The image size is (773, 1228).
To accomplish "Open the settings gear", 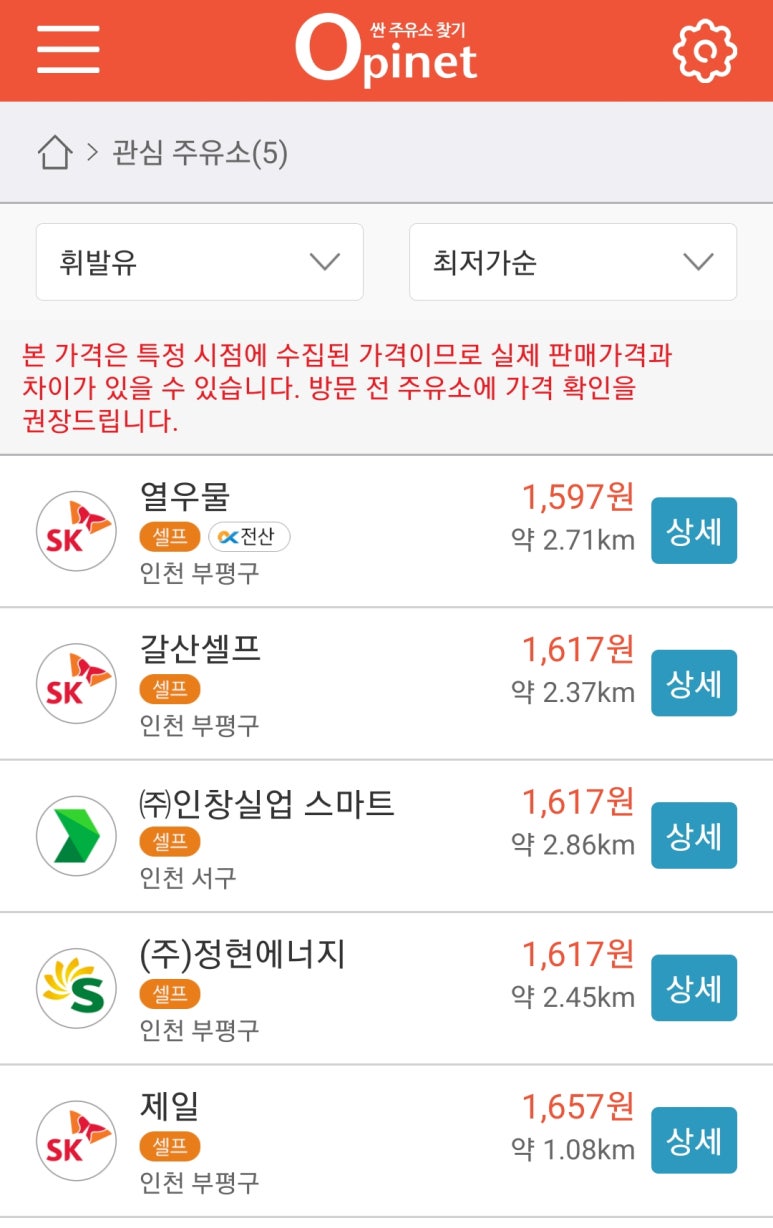I will [x=704, y=50].
